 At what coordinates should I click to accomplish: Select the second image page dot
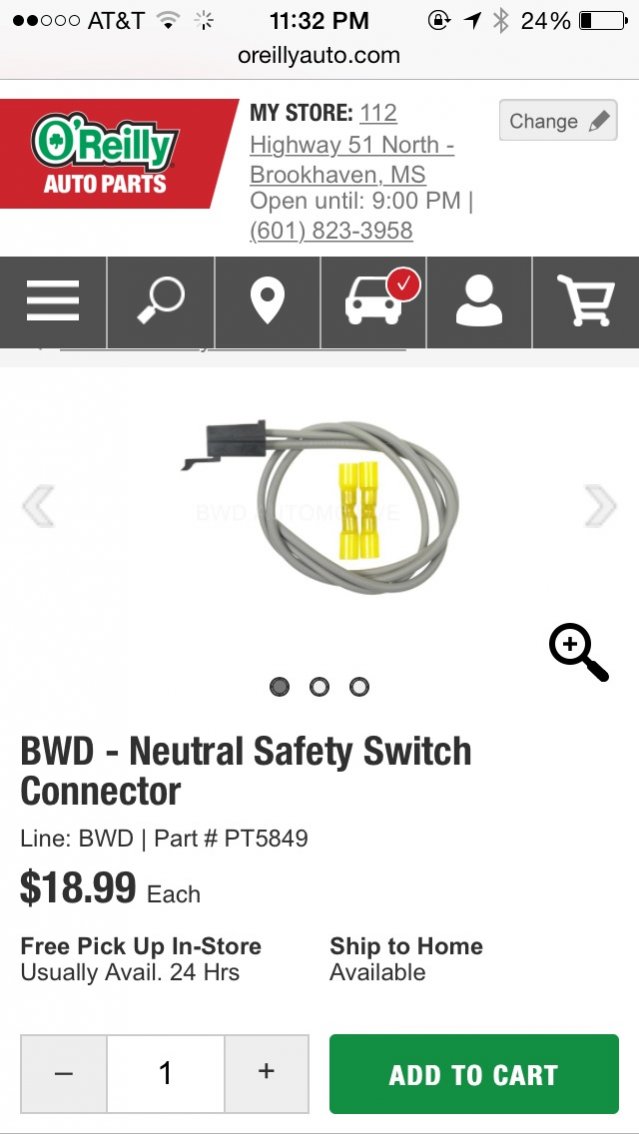(320, 686)
